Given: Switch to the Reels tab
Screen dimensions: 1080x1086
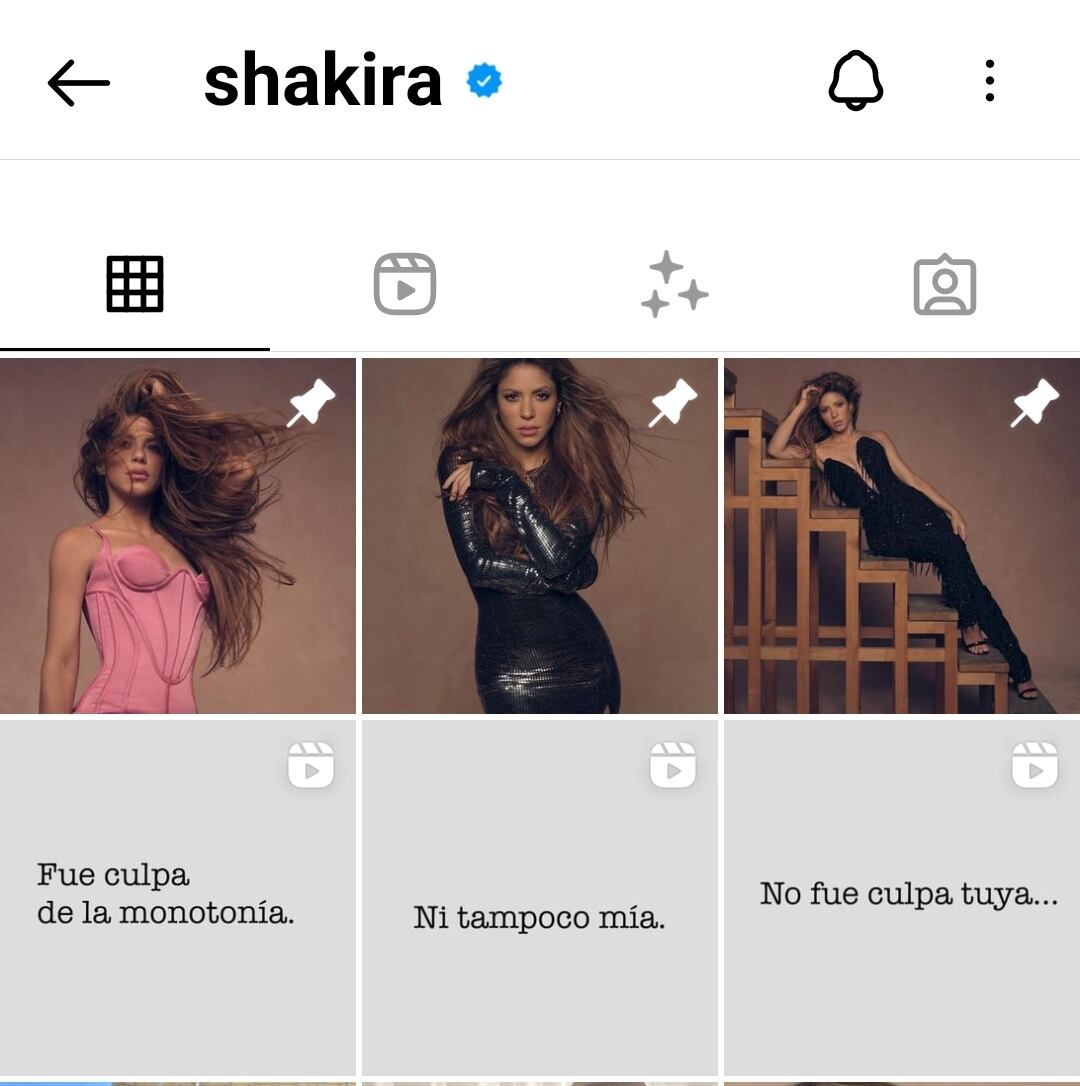Looking at the screenshot, I should click(404, 285).
